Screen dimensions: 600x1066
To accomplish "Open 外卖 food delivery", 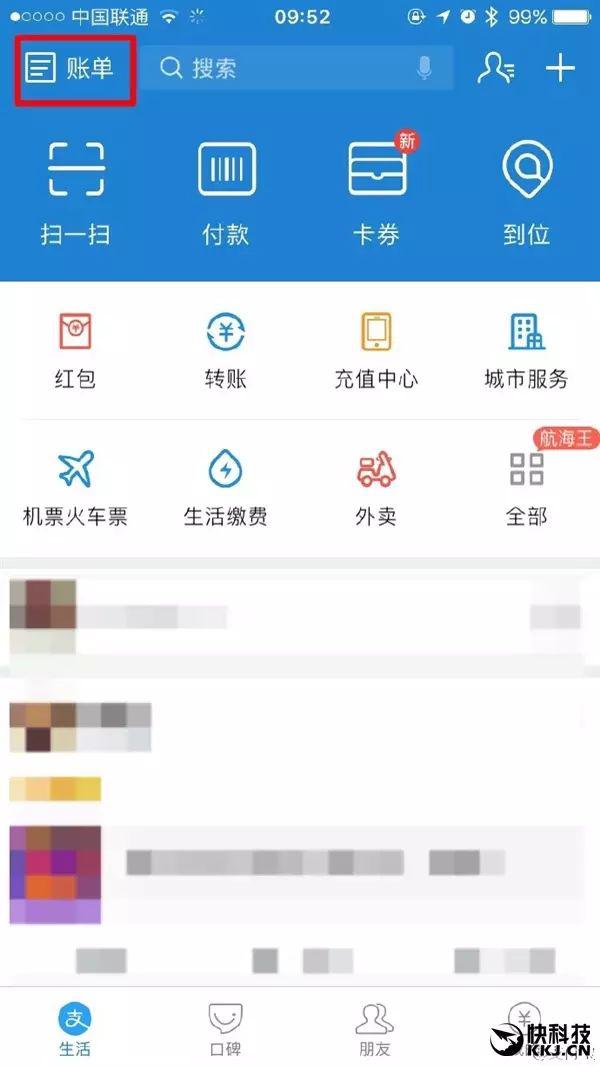I will [377, 488].
